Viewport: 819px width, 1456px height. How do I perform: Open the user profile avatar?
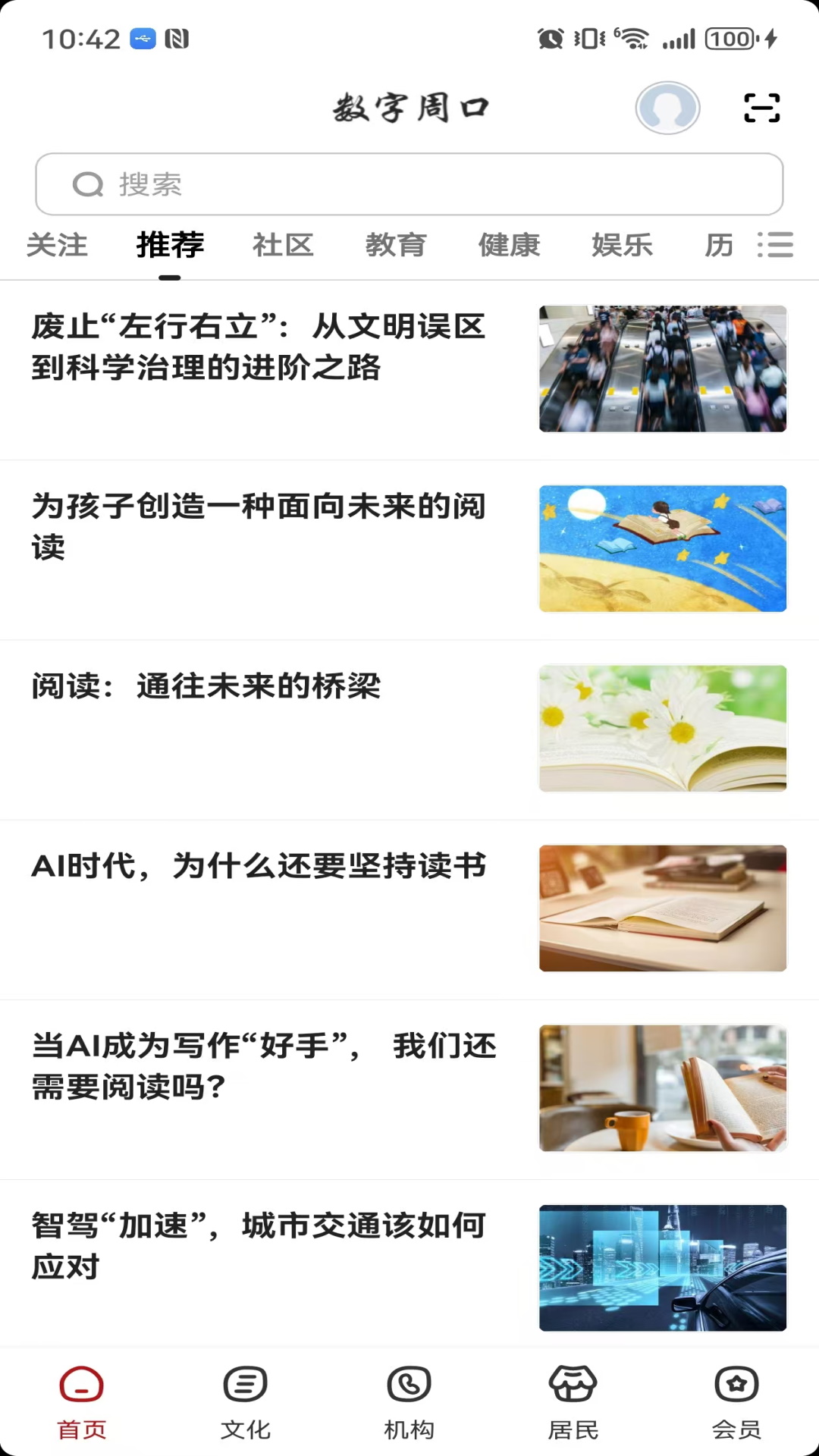667,108
